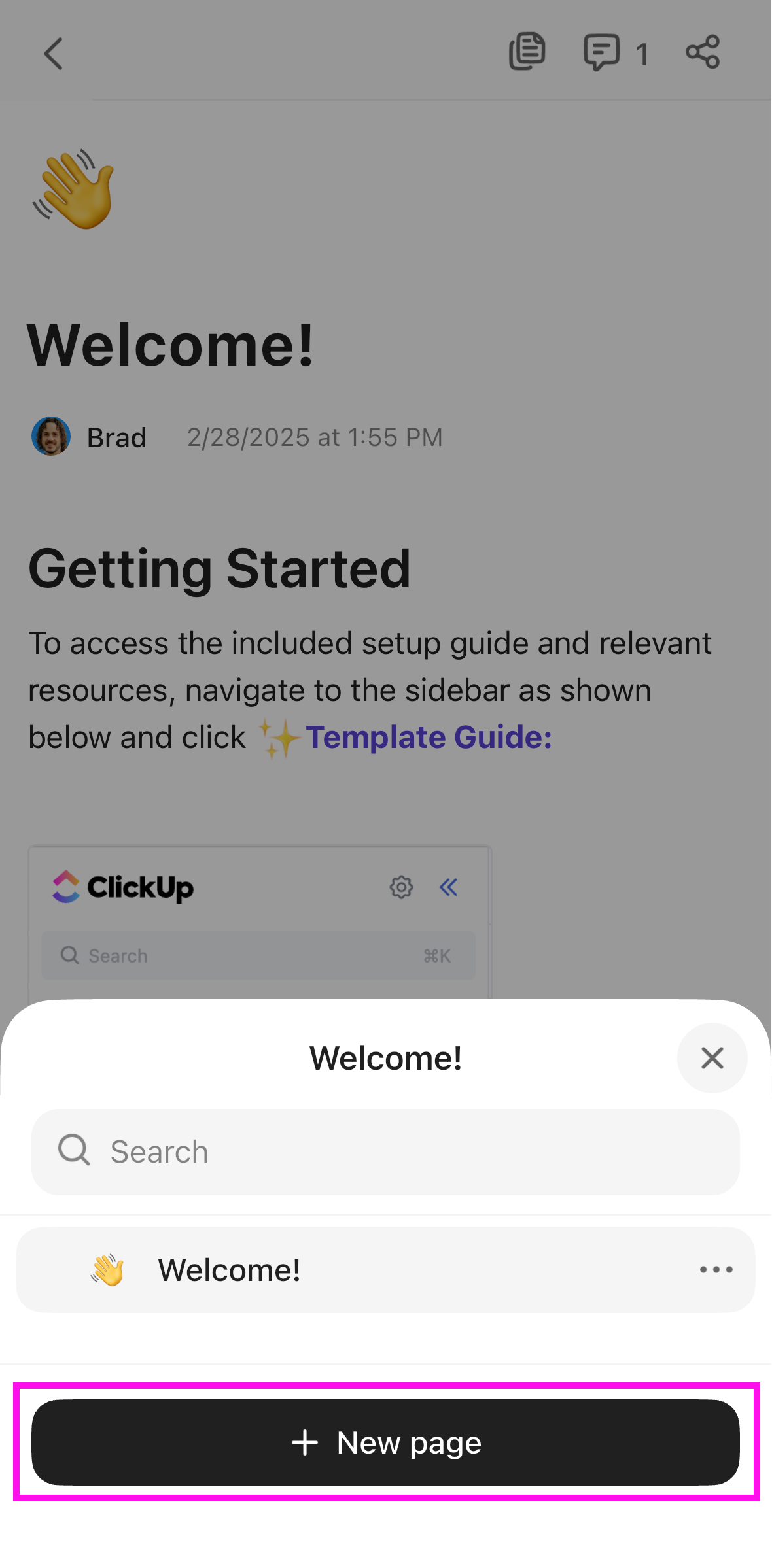Tap the Search bar inside the ClickUp preview
772x1568 pixels.
pos(258,955)
